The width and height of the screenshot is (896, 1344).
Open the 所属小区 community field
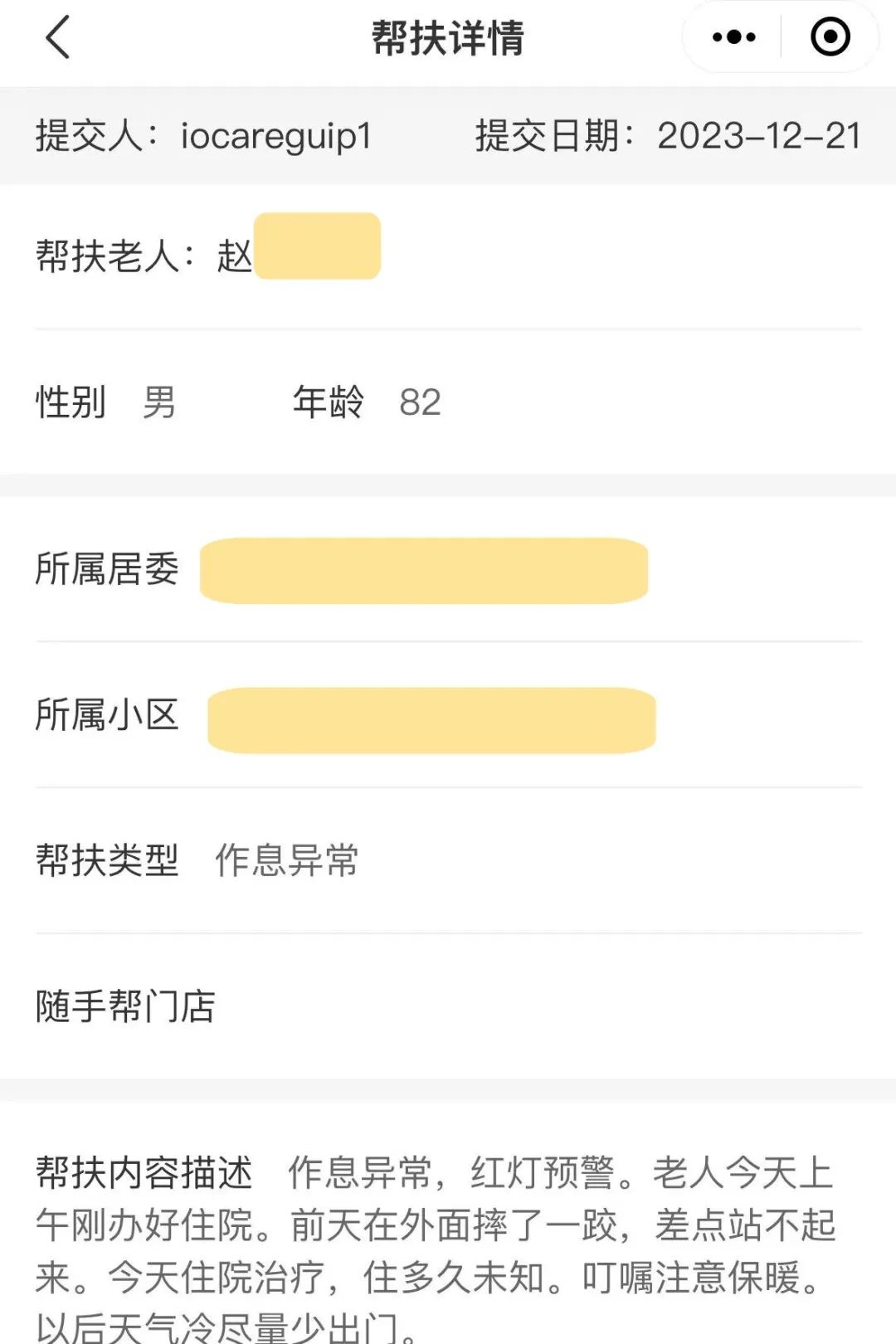pyautogui.click(x=431, y=720)
